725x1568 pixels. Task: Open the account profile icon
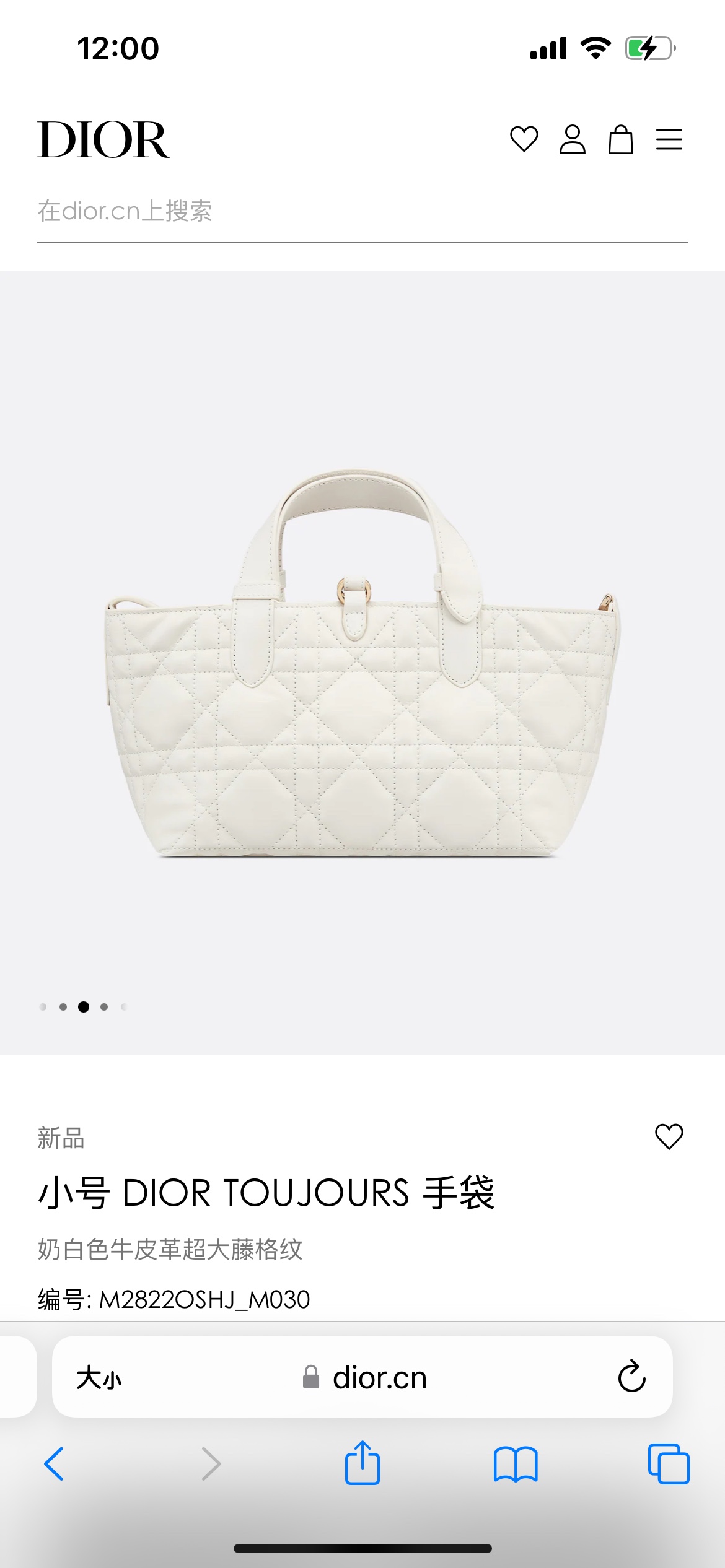point(572,139)
